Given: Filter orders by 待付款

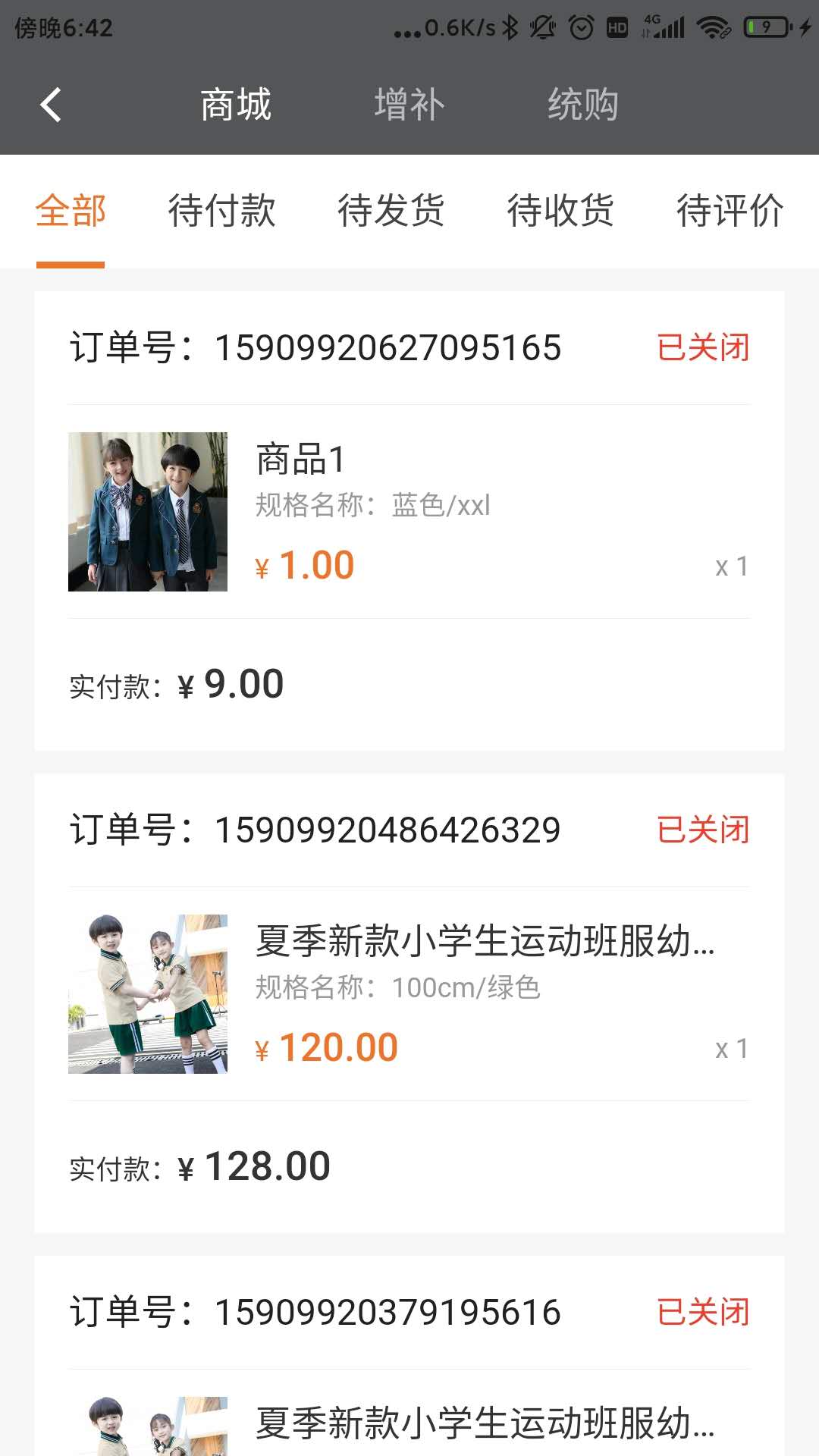Looking at the screenshot, I should (x=221, y=211).
